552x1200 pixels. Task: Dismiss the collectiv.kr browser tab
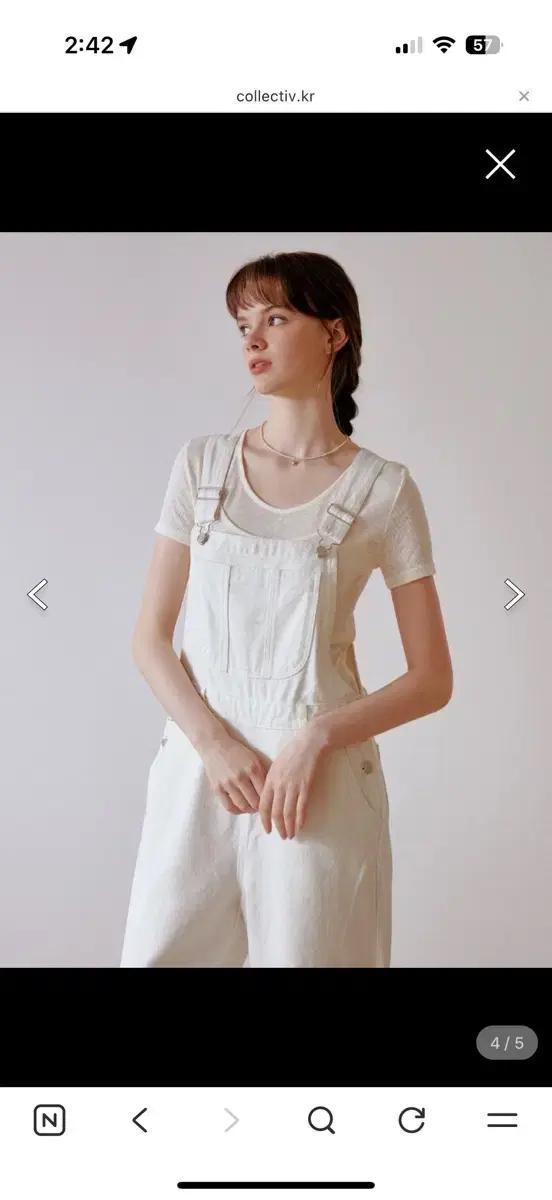[524, 96]
